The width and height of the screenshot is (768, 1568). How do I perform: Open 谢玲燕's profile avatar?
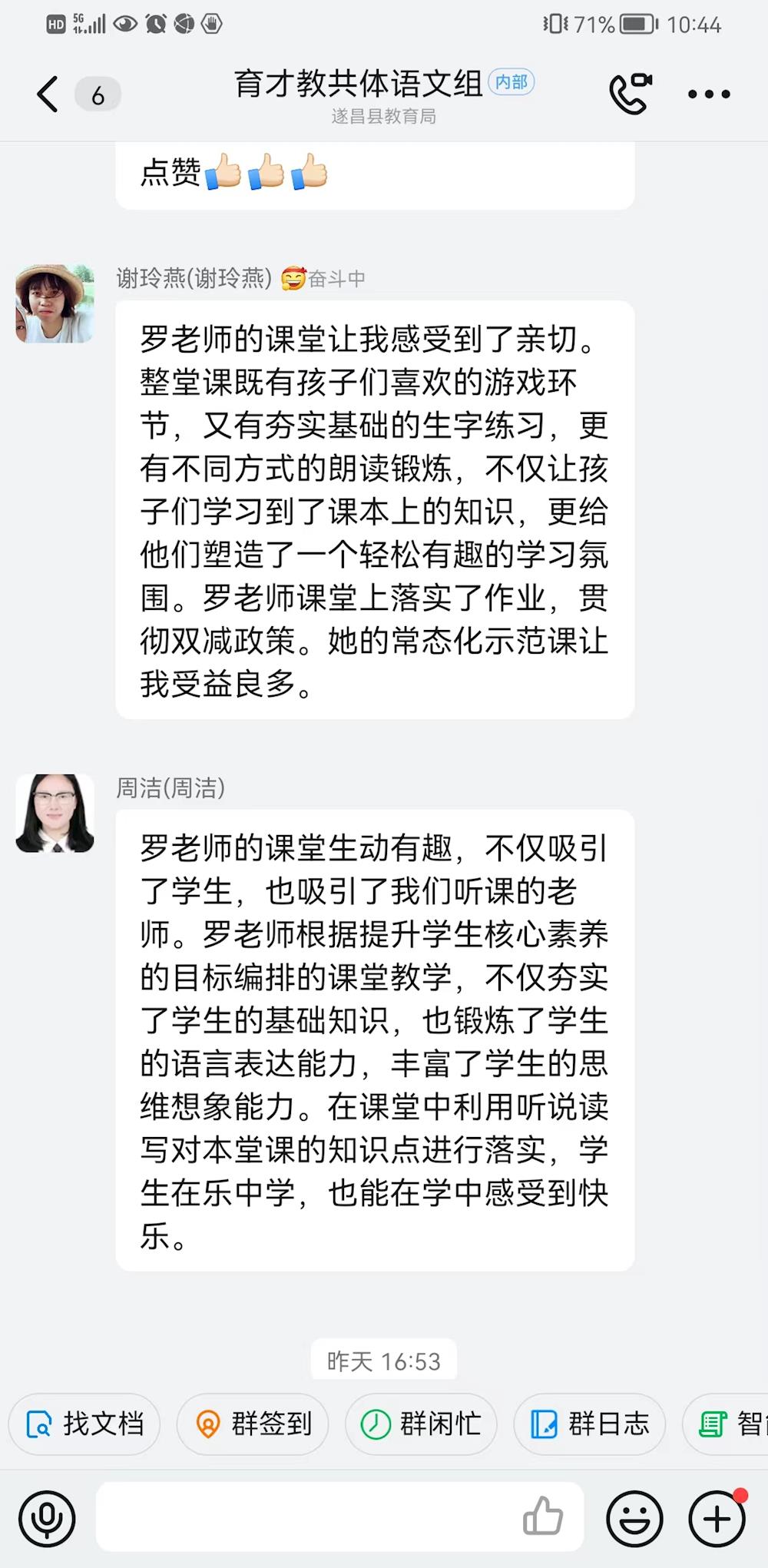(55, 303)
